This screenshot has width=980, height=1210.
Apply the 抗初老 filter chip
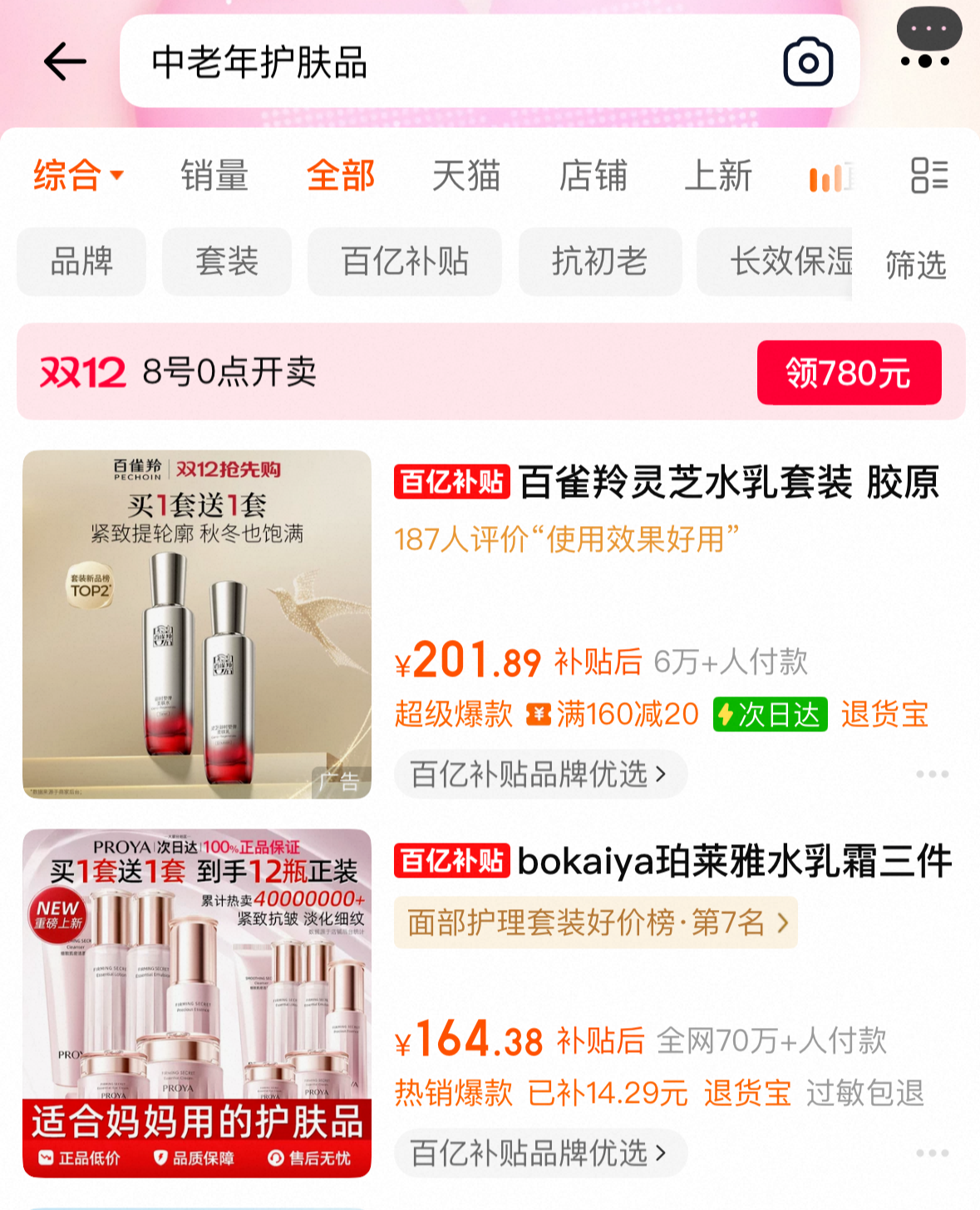pyautogui.click(x=600, y=262)
